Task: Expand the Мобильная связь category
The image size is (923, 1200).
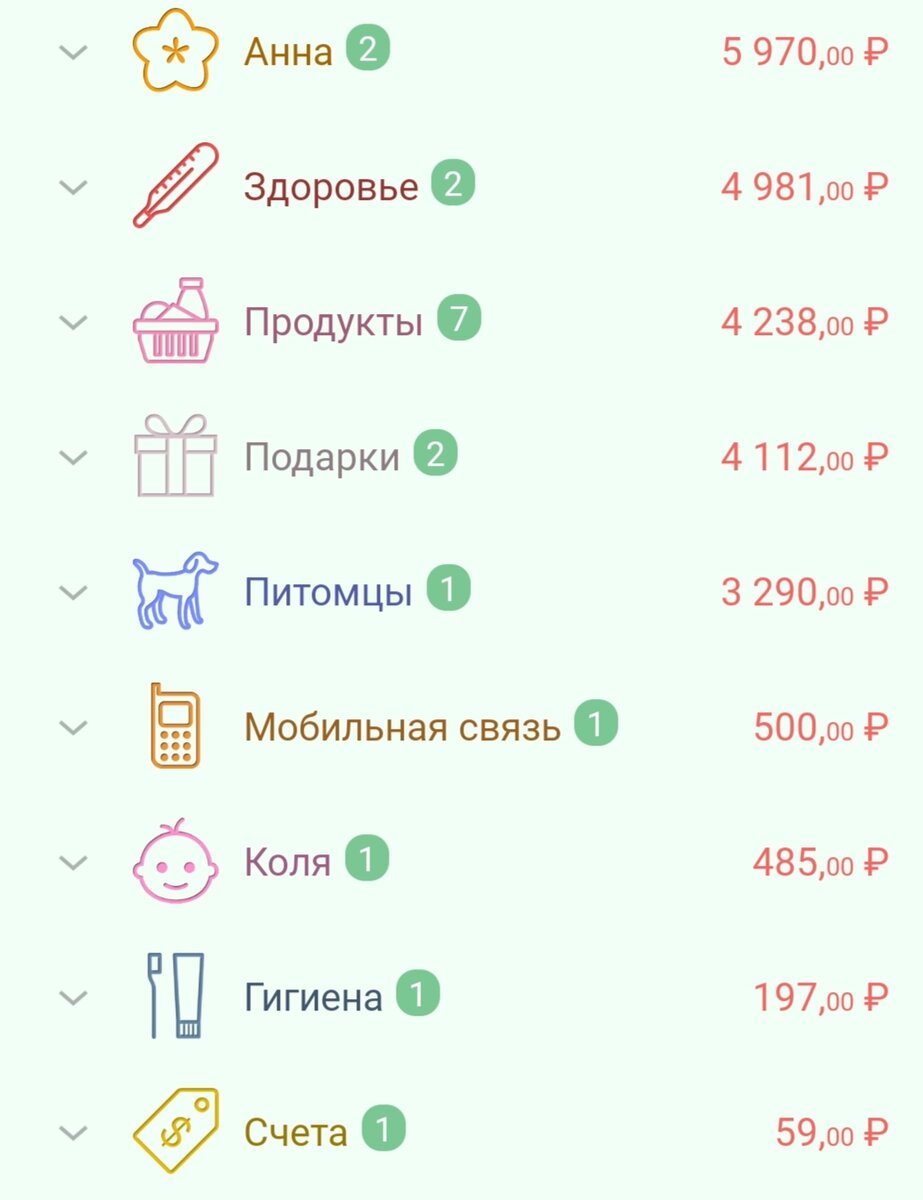Action: pyautogui.click(x=74, y=727)
